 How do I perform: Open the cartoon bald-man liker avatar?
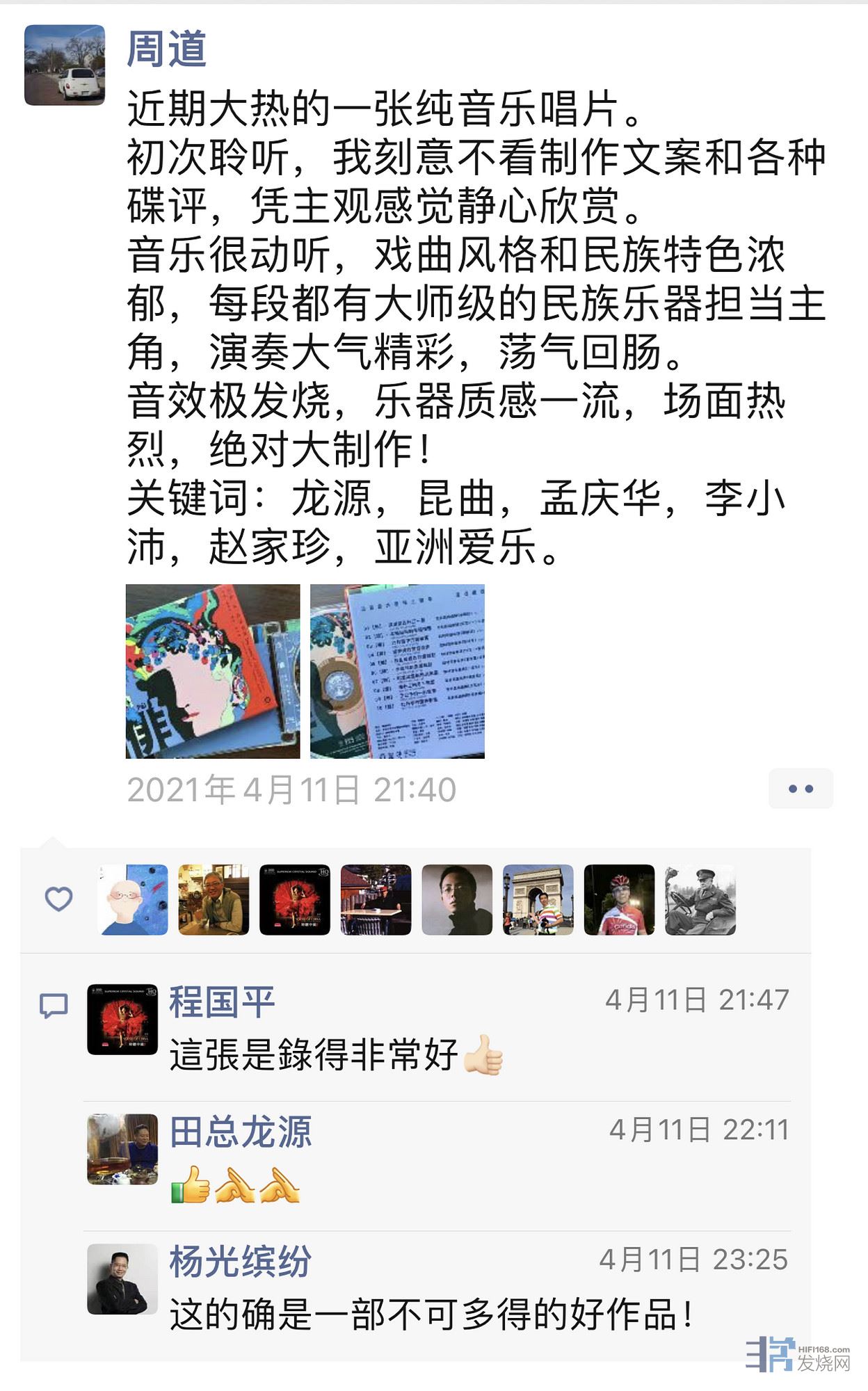(x=133, y=899)
